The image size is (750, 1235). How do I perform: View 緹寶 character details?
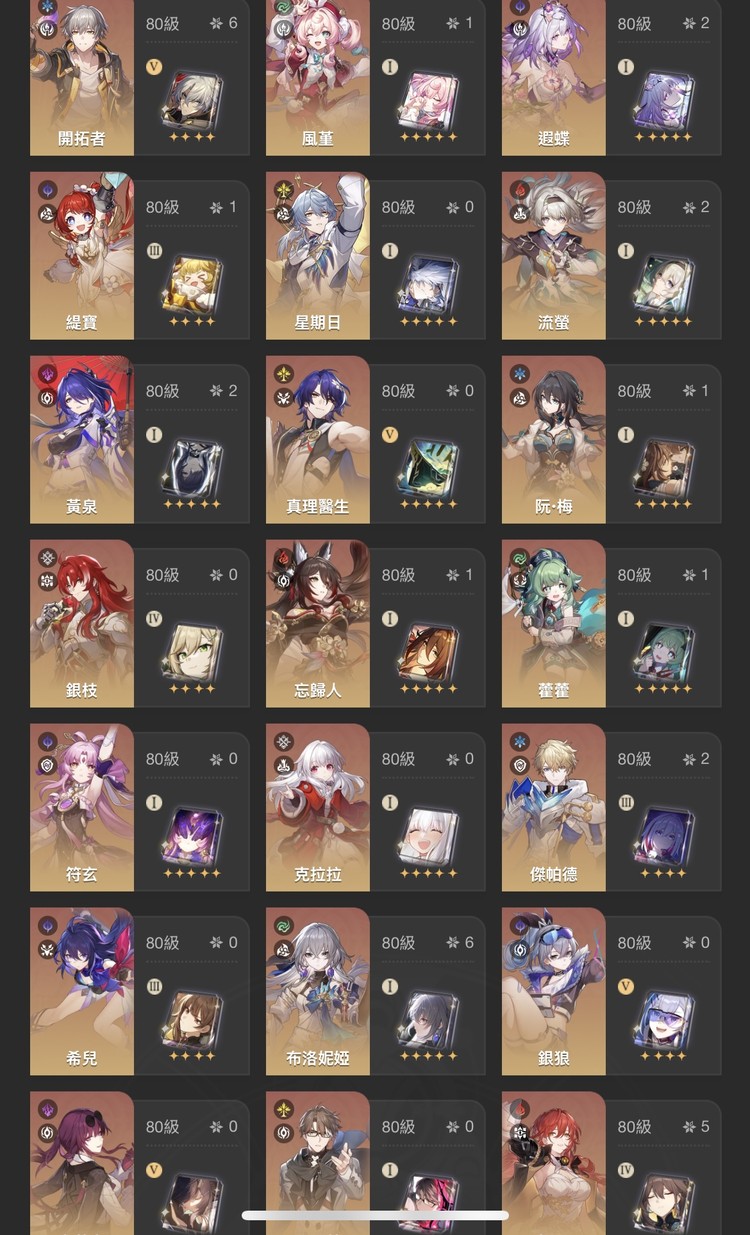point(82,255)
